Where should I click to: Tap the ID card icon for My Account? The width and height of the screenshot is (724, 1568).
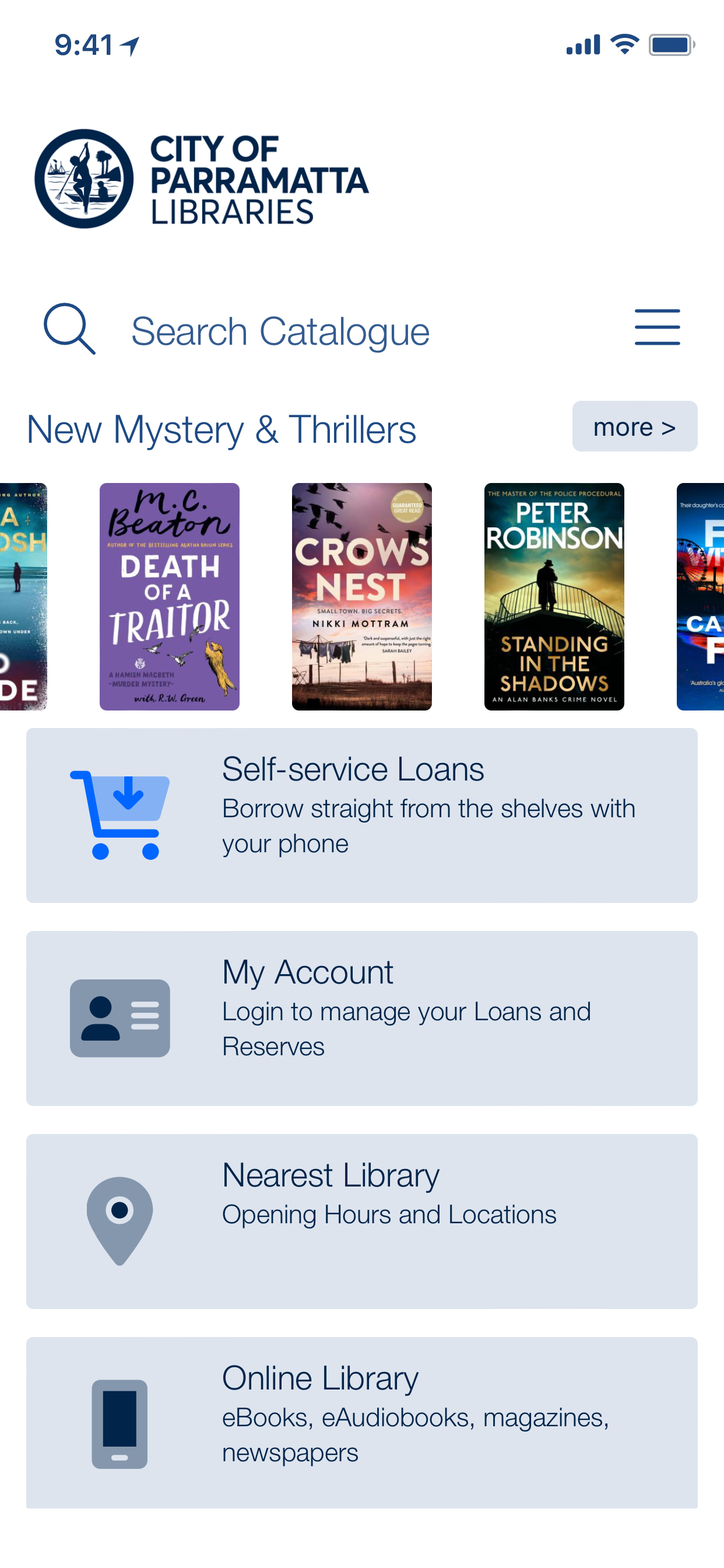[x=121, y=1020]
